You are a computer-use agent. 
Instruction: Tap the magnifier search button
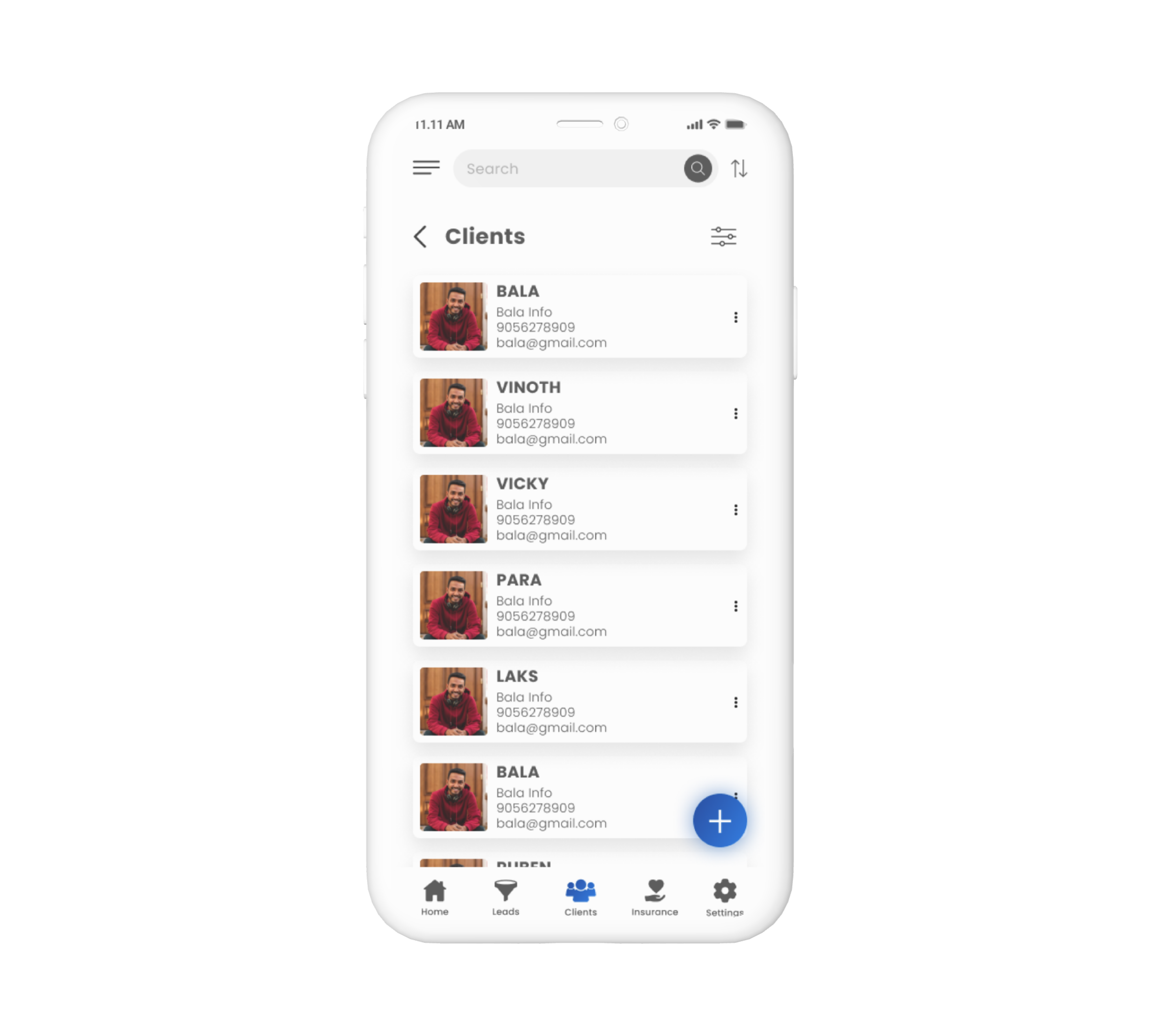click(697, 169)
